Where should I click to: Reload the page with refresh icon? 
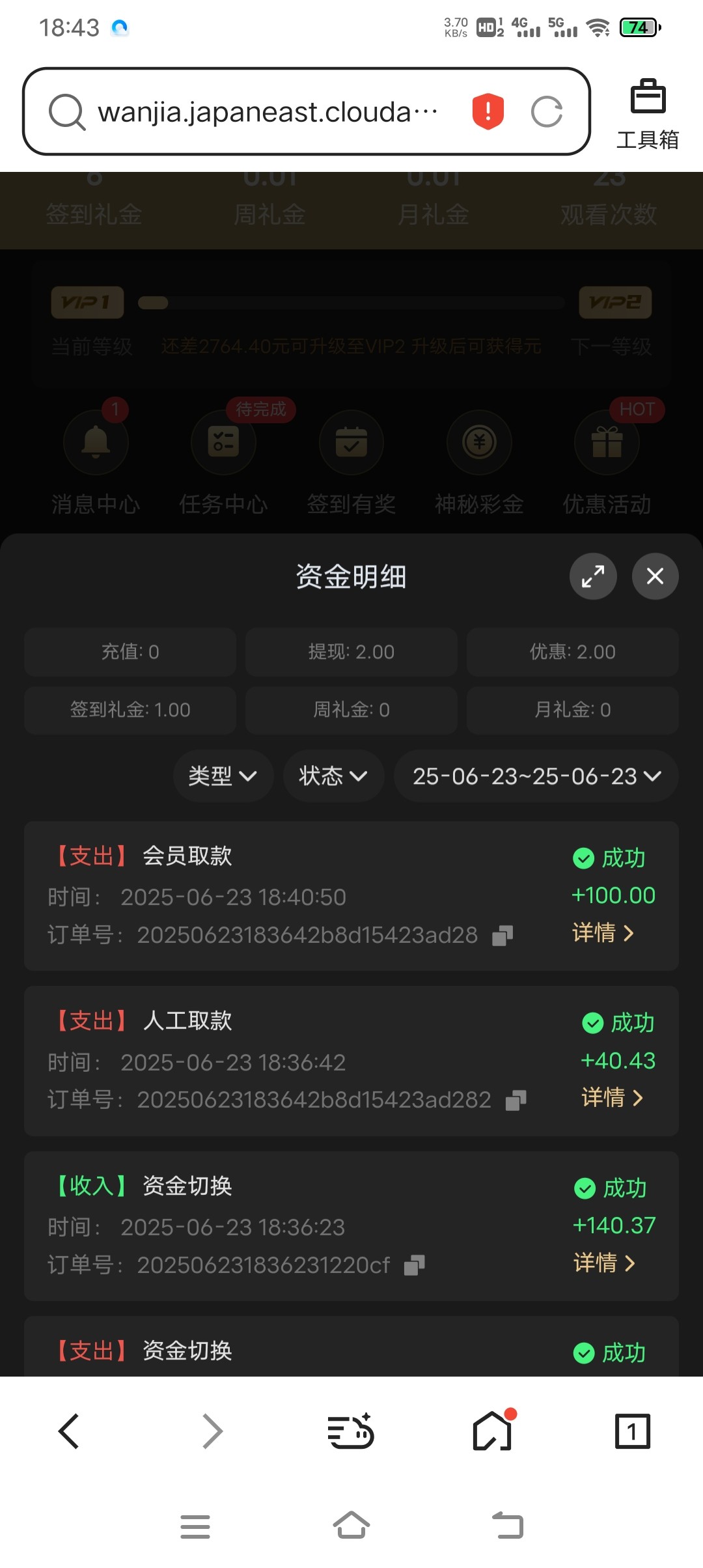coord(546,112)
